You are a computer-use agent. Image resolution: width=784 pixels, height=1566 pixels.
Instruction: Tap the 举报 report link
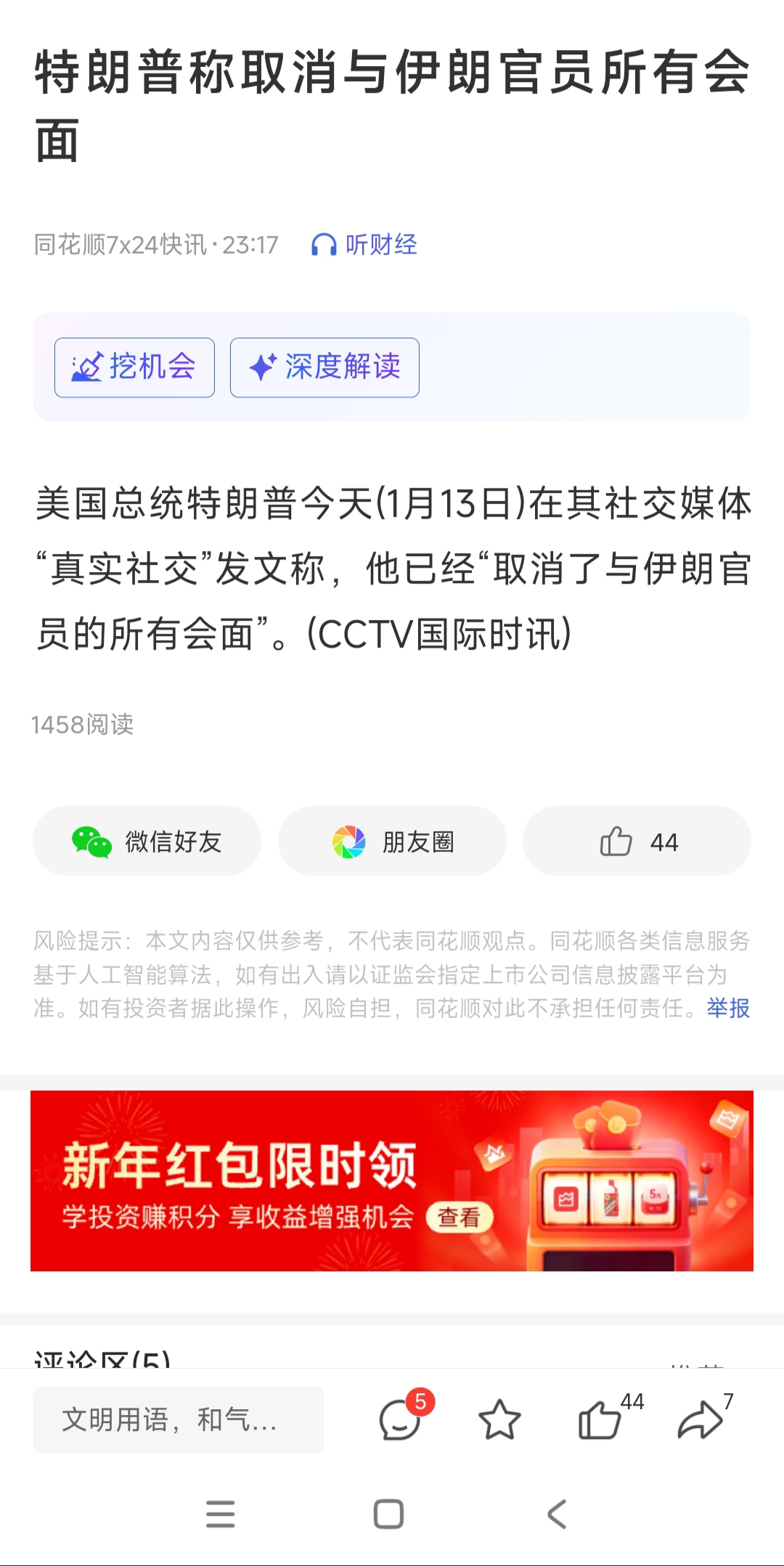pyautogui.click(x=728, y=1008)
